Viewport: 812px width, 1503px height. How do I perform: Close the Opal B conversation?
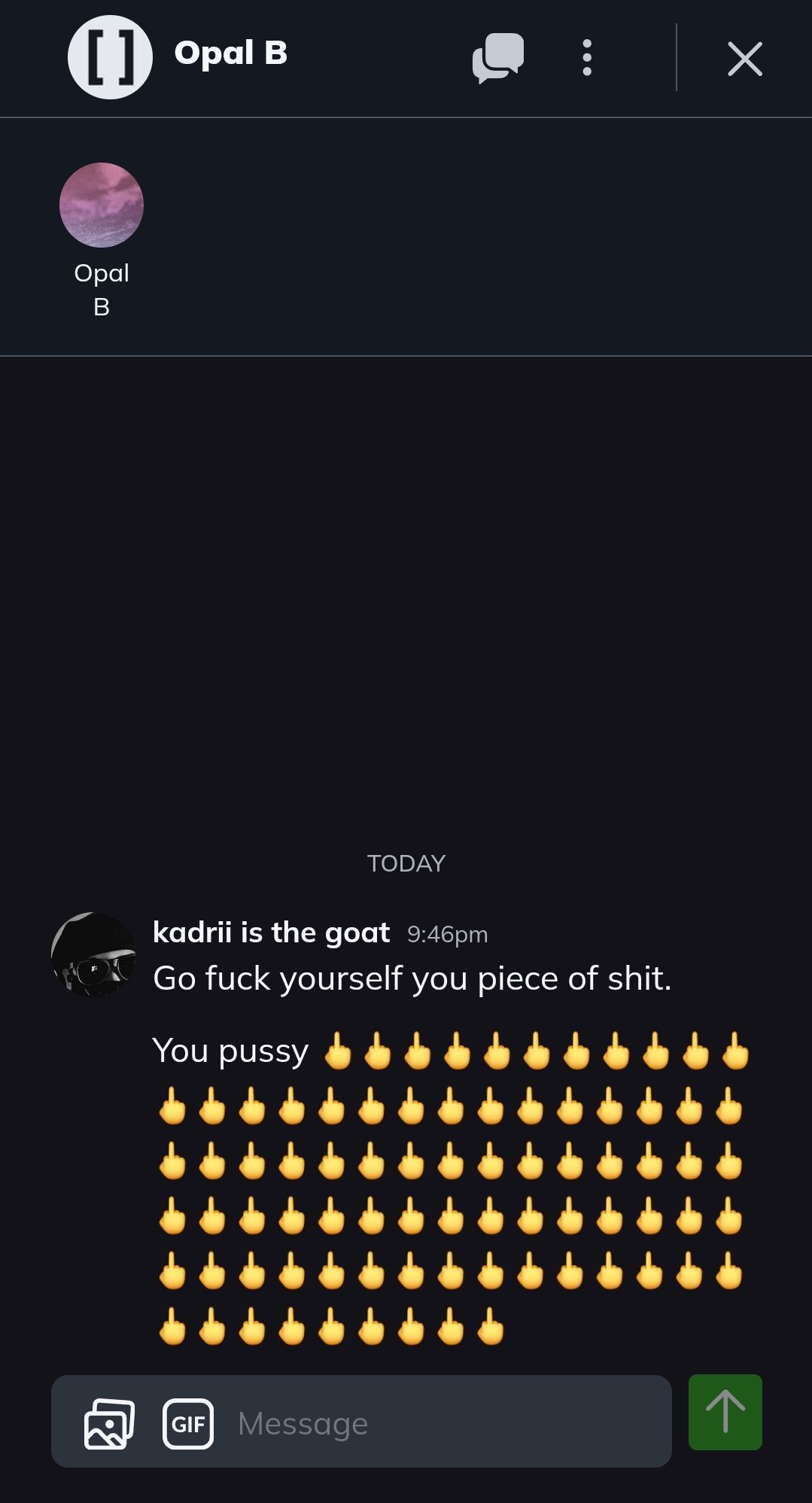tap(744, 59)
